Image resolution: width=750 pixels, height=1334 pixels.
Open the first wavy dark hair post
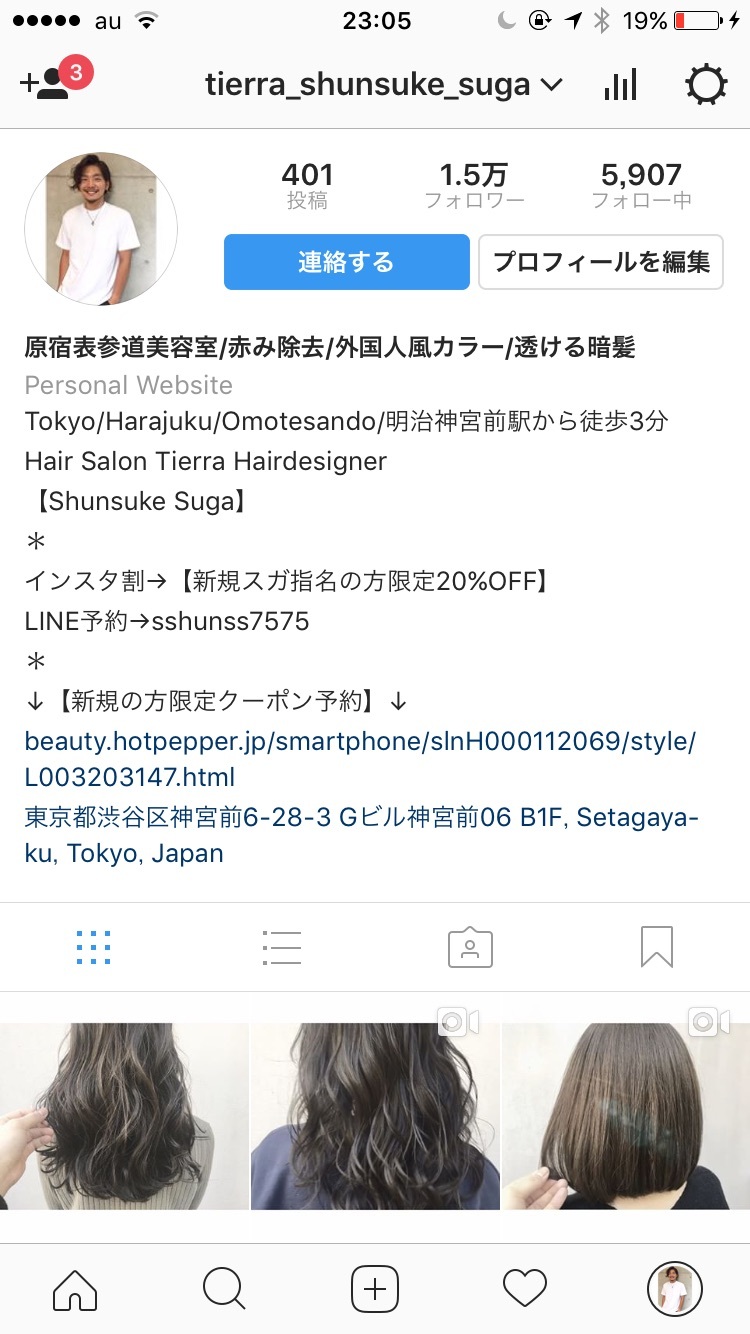[124, 1116]
